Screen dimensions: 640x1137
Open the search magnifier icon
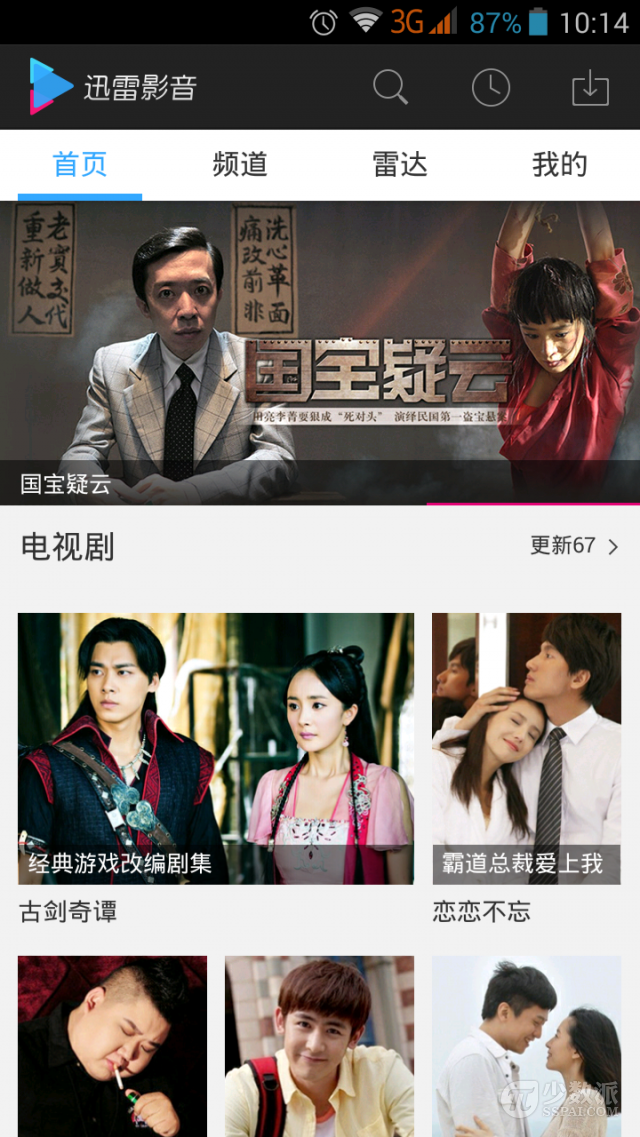pos(390,87)
